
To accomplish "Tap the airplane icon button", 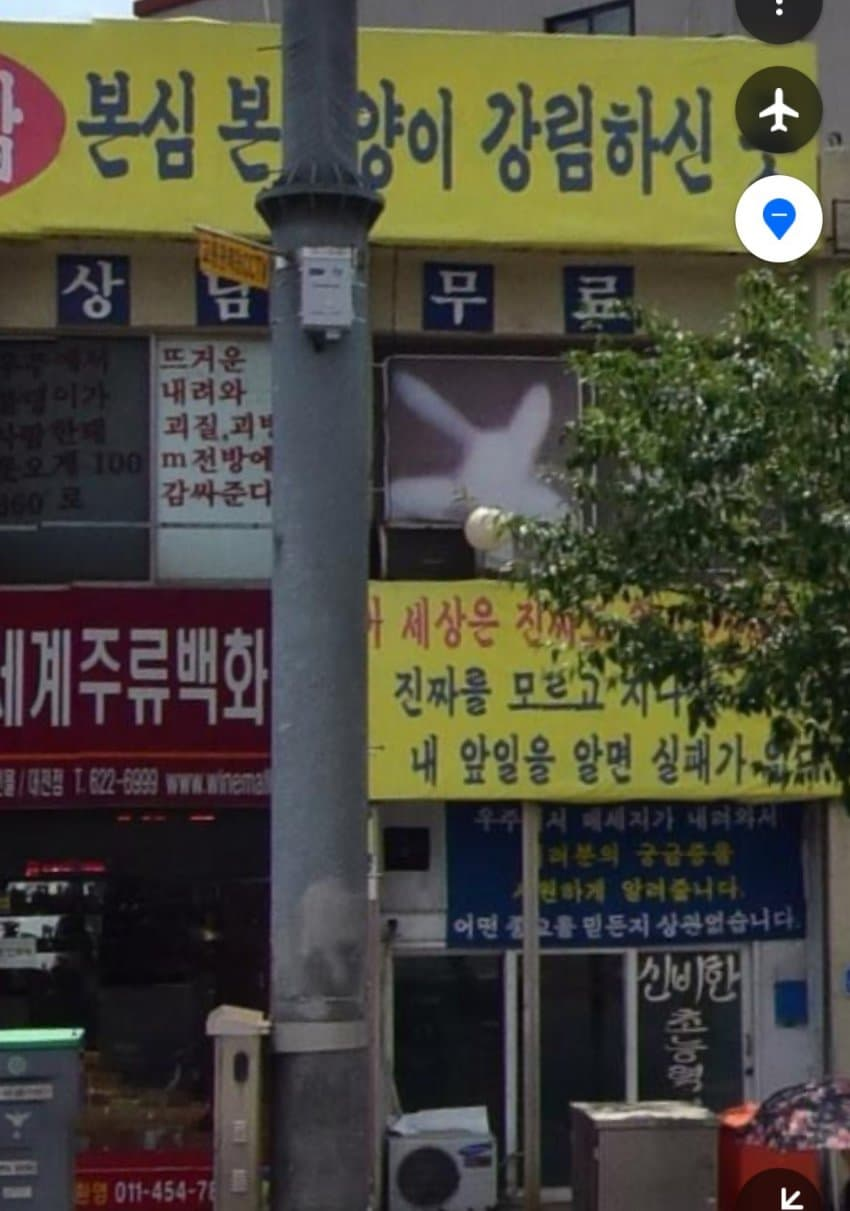I will (x=778, y=110).
